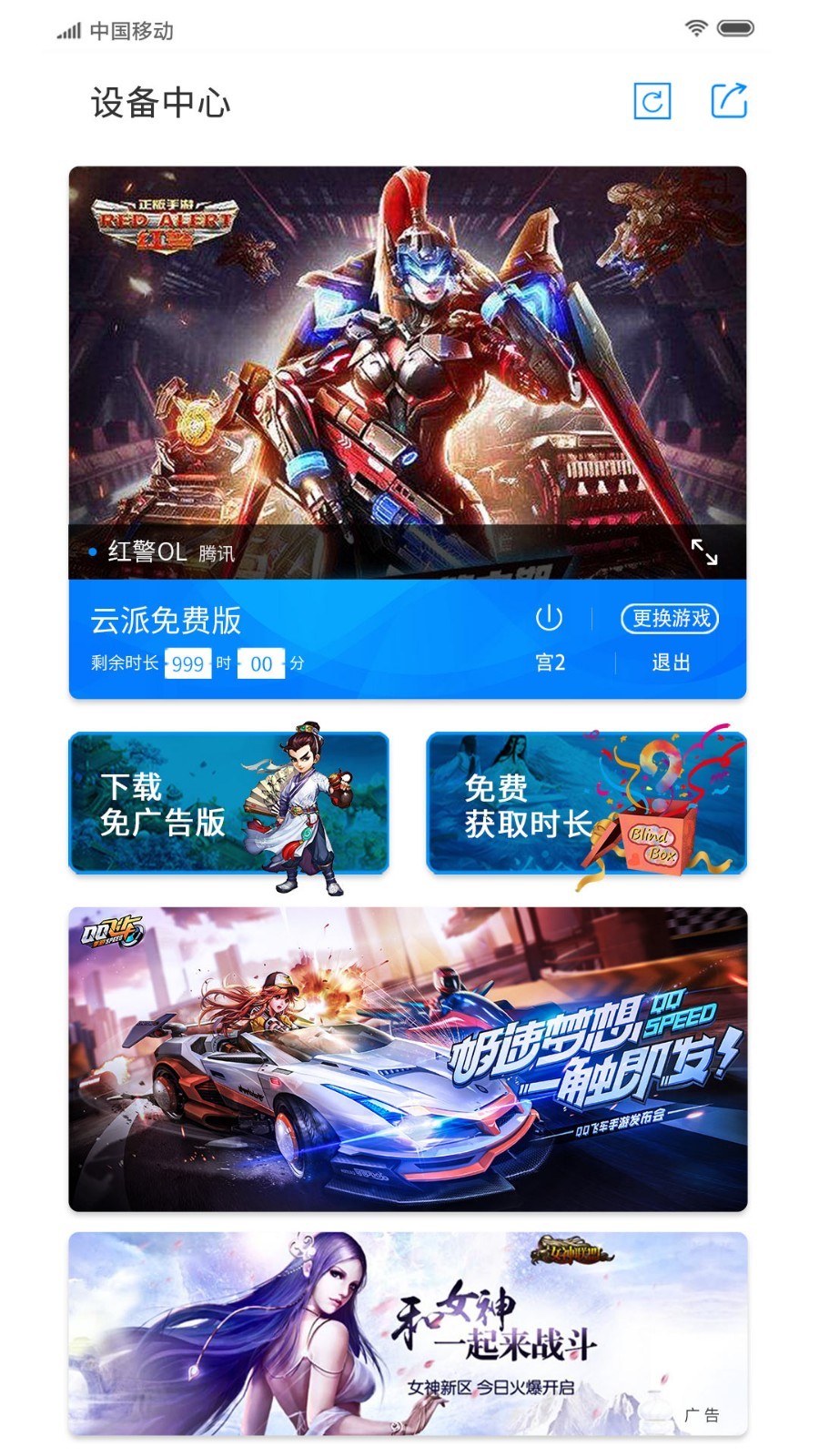The width and height of the screenshot is (819, 1456).
Task: Select the 宫2 option
Action: click(x=550, y=662)
